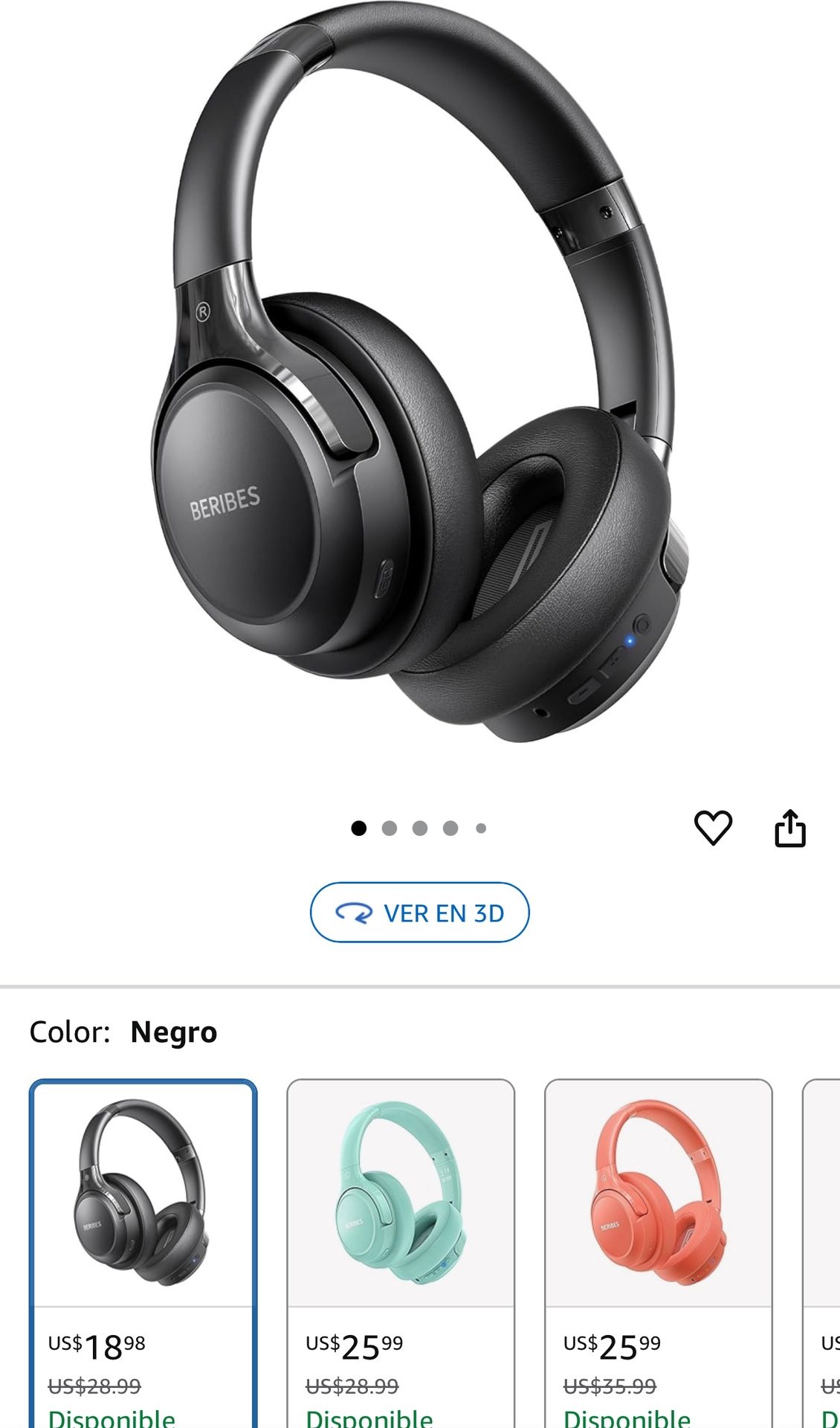Open the VER EN 3D viewer
840x1428 pixels.
point(419,913)
